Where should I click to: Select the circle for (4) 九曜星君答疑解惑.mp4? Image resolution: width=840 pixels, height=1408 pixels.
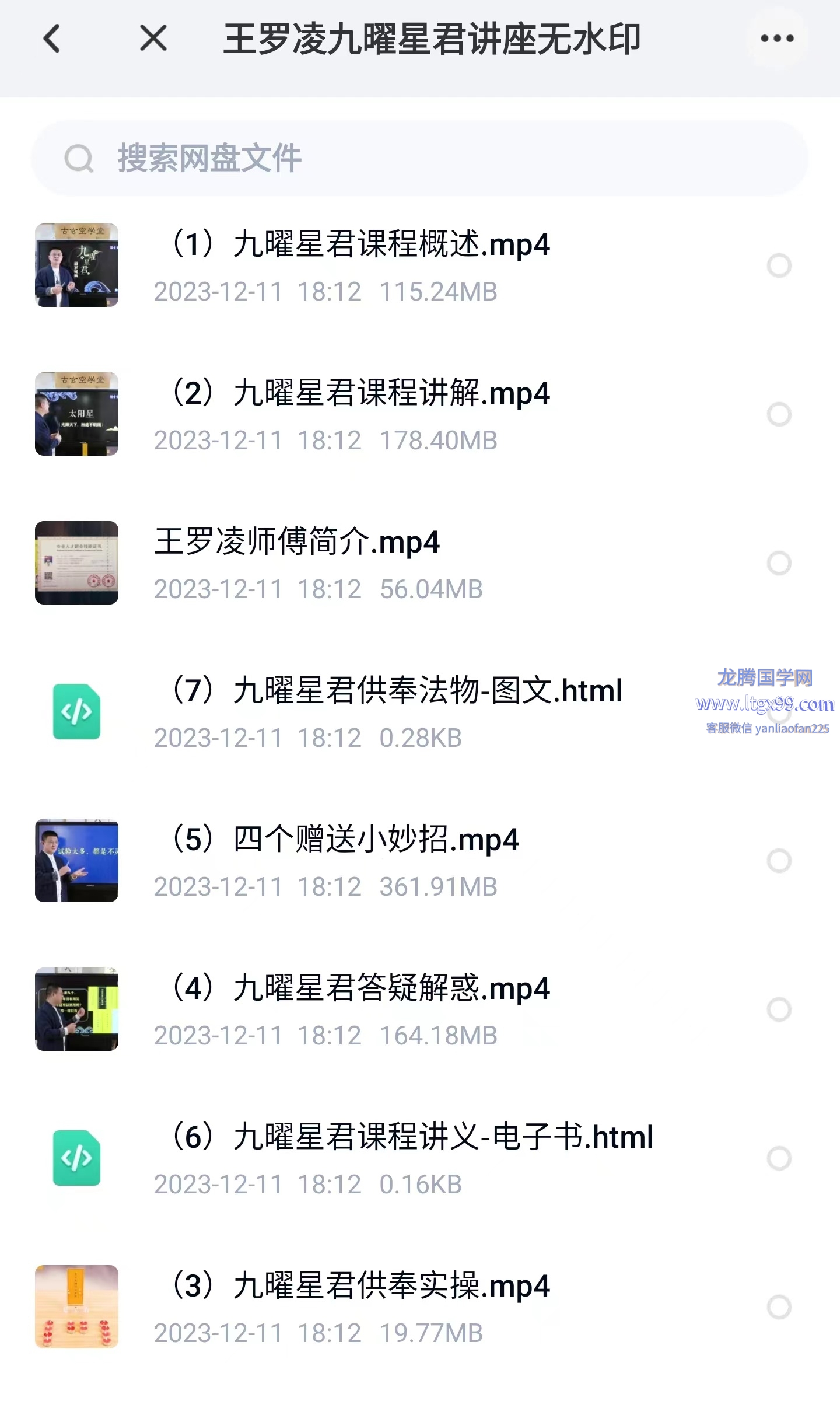tap(779, 1009)
